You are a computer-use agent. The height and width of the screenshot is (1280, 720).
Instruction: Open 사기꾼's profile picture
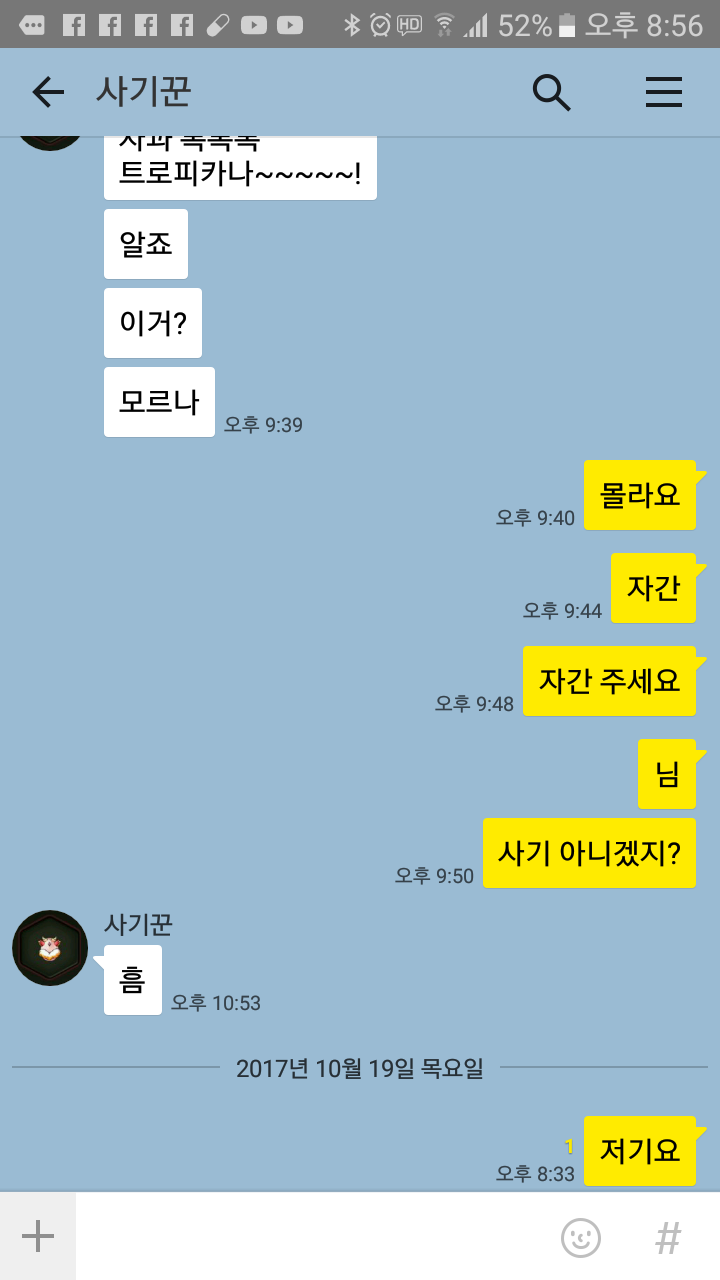pos(50,948)
